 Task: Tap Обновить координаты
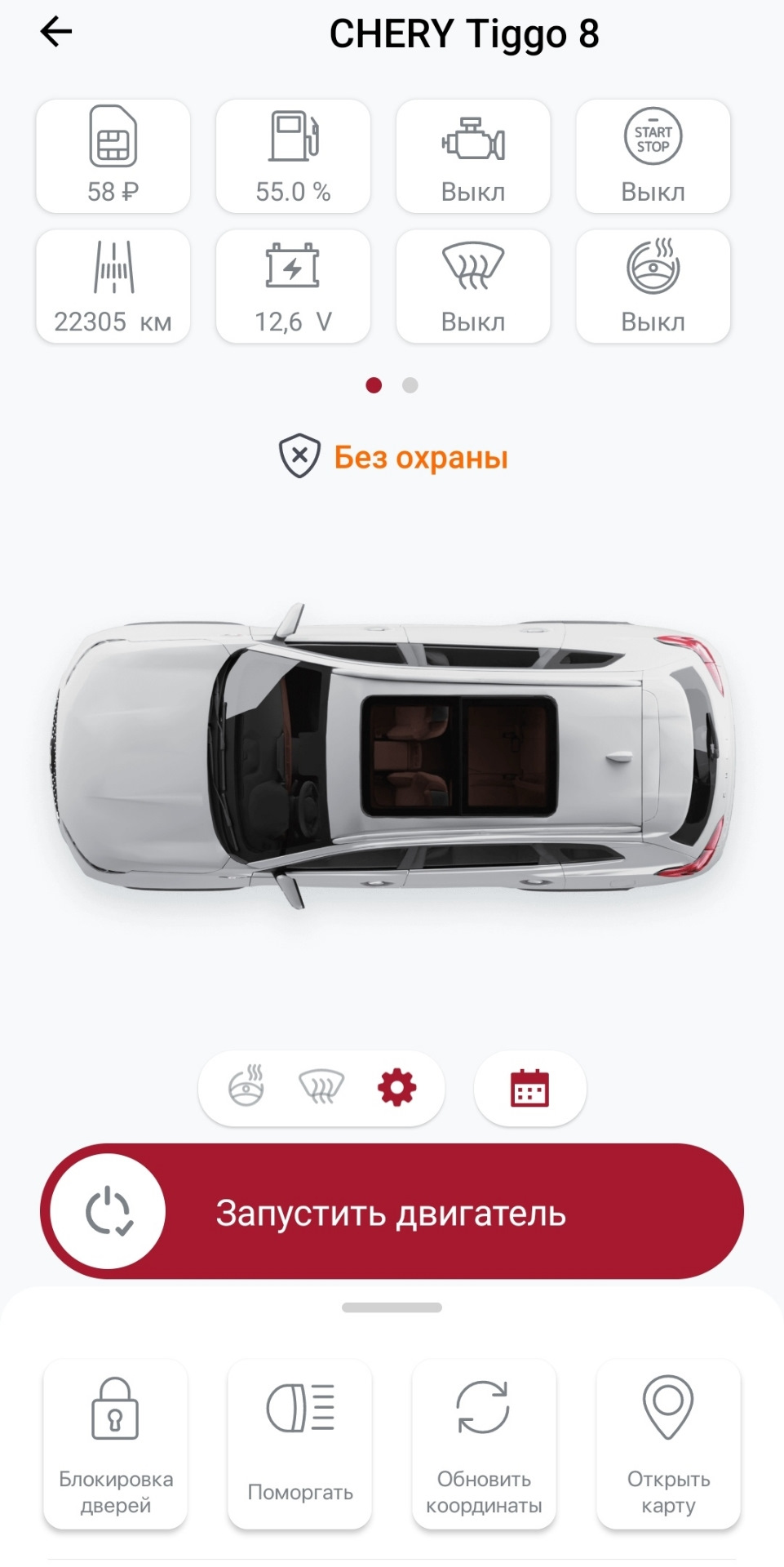point(484,1444)
